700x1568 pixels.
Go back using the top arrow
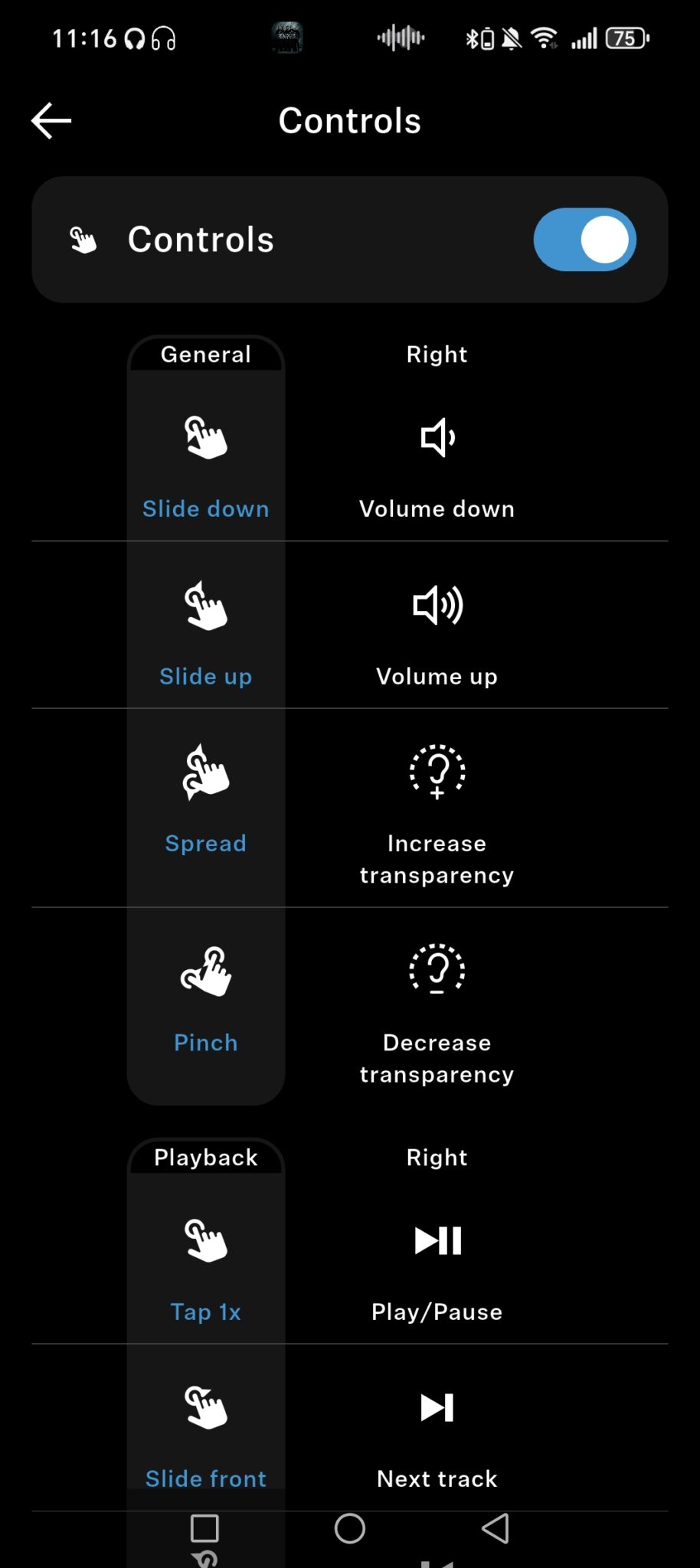tap(51, 121)
